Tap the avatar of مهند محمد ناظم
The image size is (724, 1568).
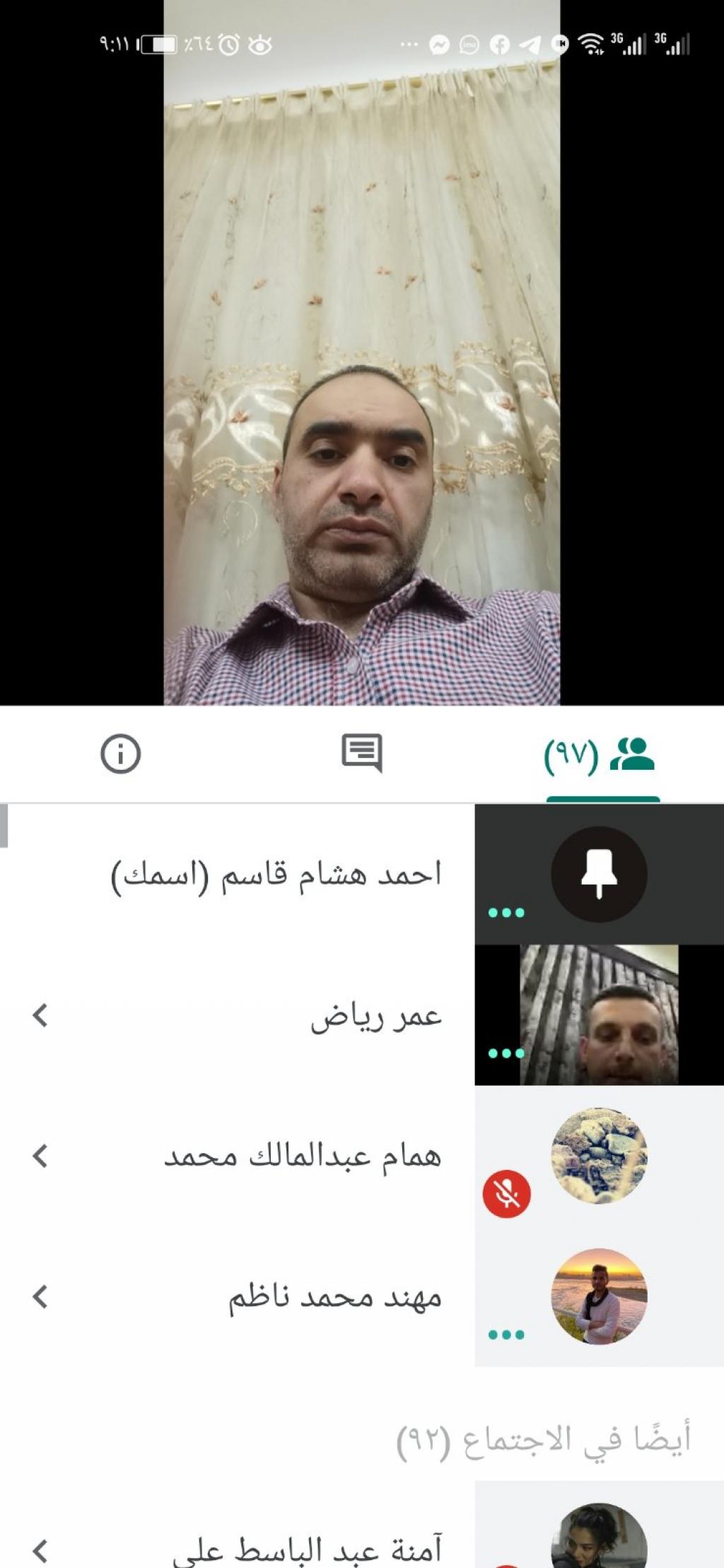[x=598, y=1296]
